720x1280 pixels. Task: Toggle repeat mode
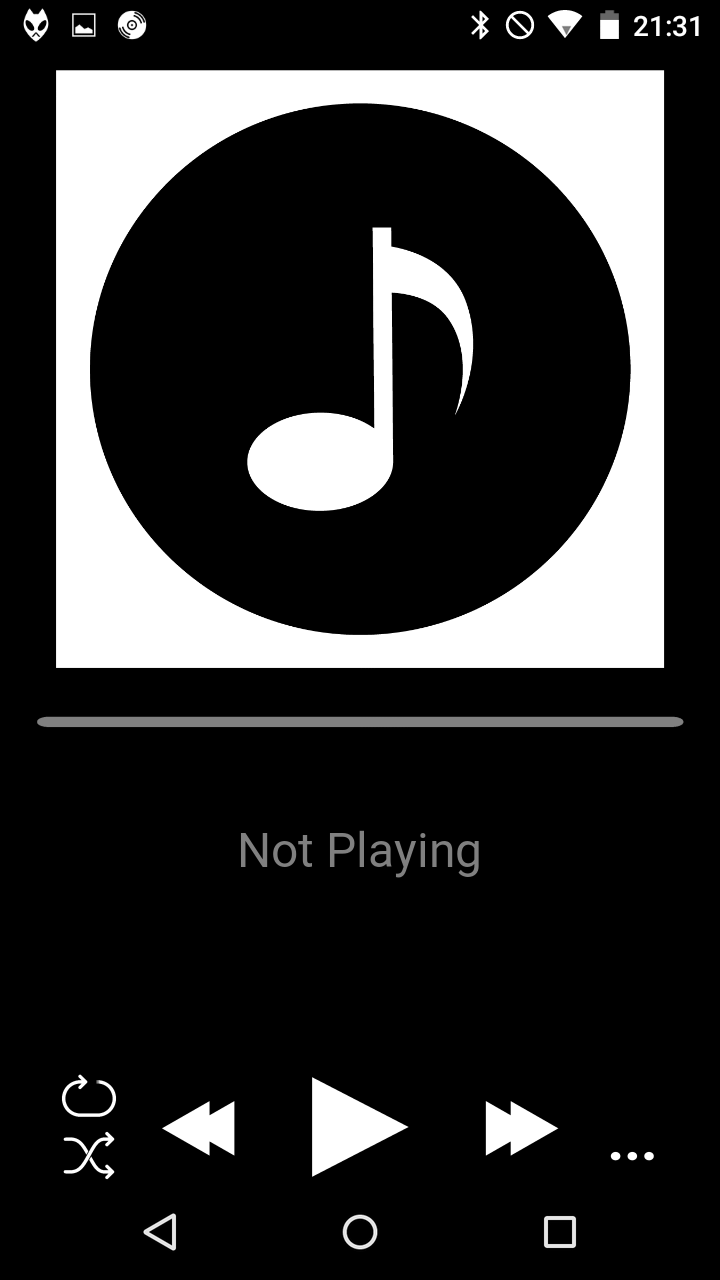(89, 1096)
